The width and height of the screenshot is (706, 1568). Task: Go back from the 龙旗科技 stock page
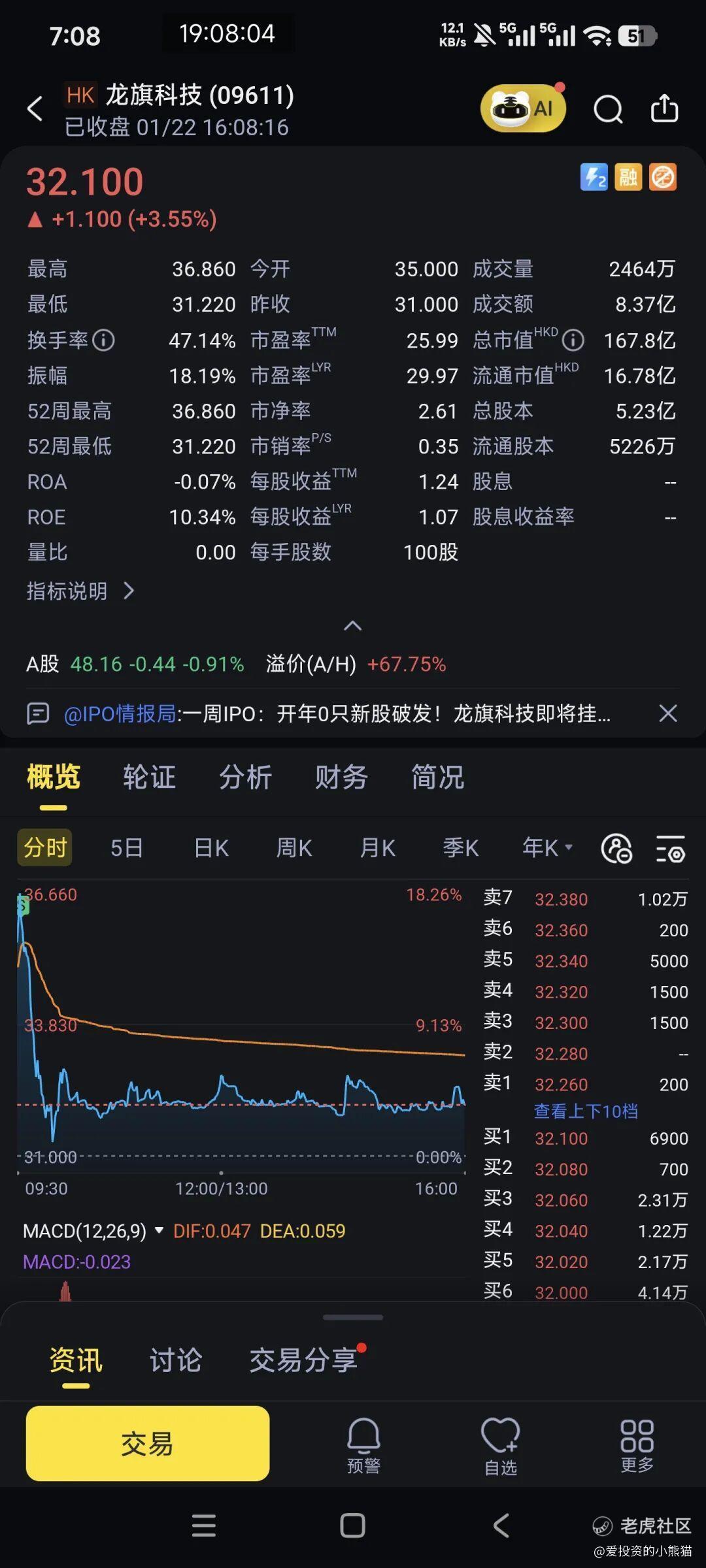[35, 109]
